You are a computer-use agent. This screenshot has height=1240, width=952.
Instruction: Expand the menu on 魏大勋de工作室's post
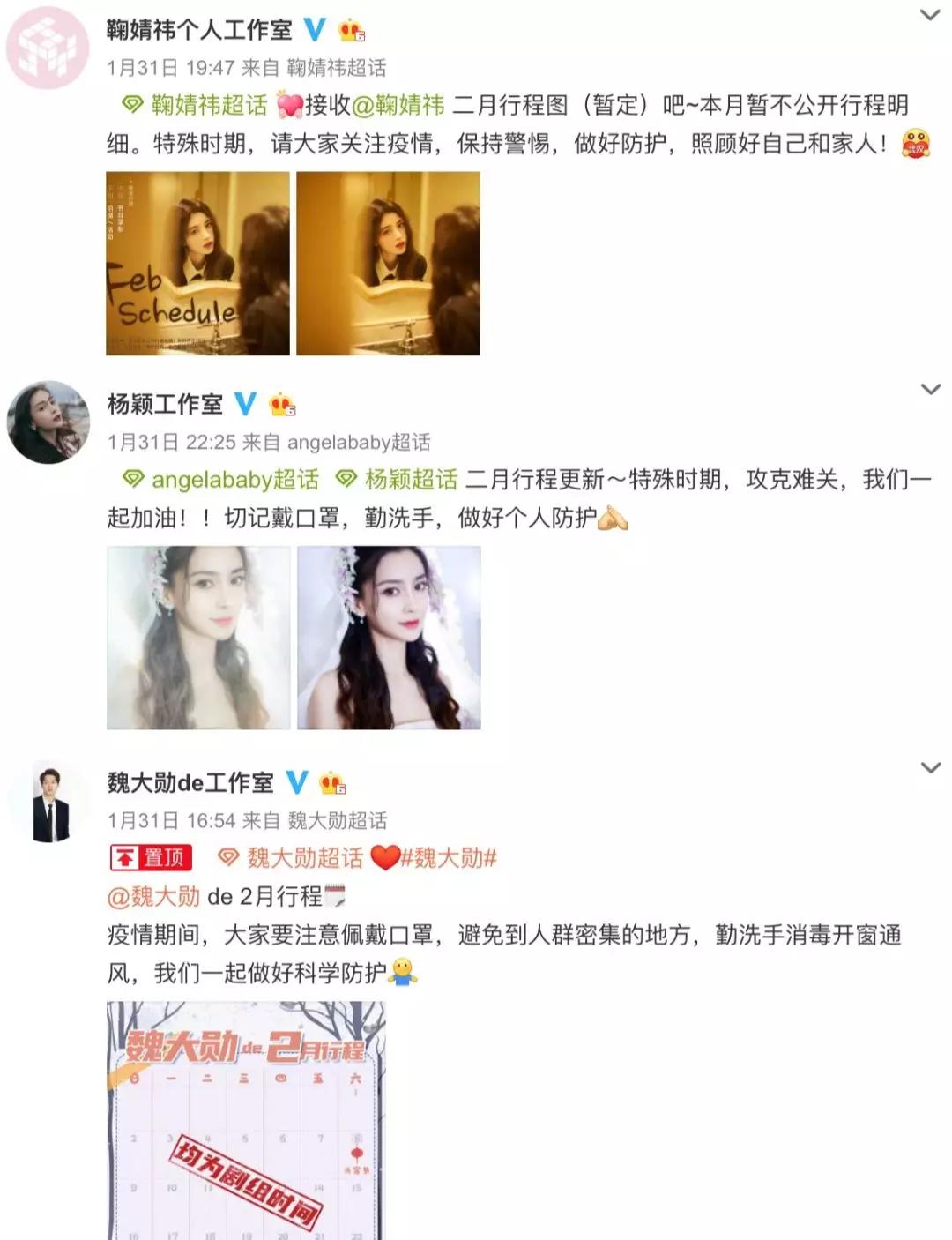click(x=930, y=768)
